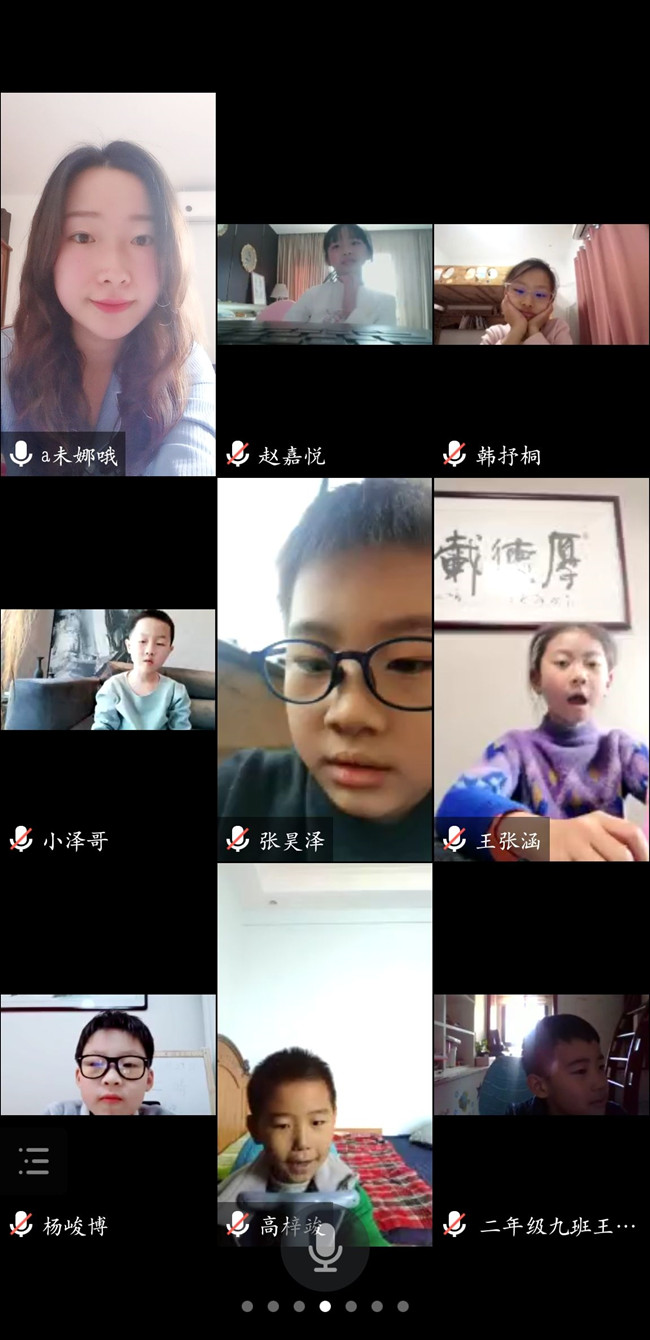Open a未娜哦's video tile
This screenshot has width=650, height=1340.
pos(108,284)
